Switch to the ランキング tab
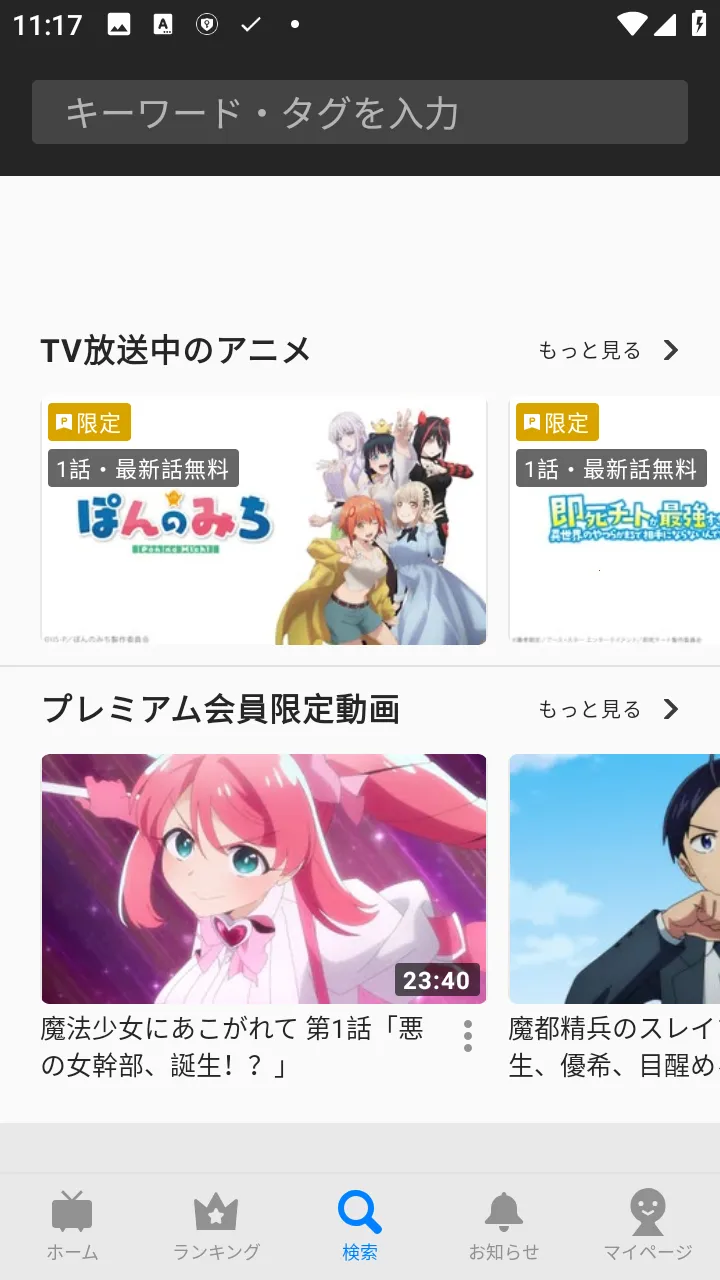Screen dimensions: 720x1280 tap(216, 1226)
